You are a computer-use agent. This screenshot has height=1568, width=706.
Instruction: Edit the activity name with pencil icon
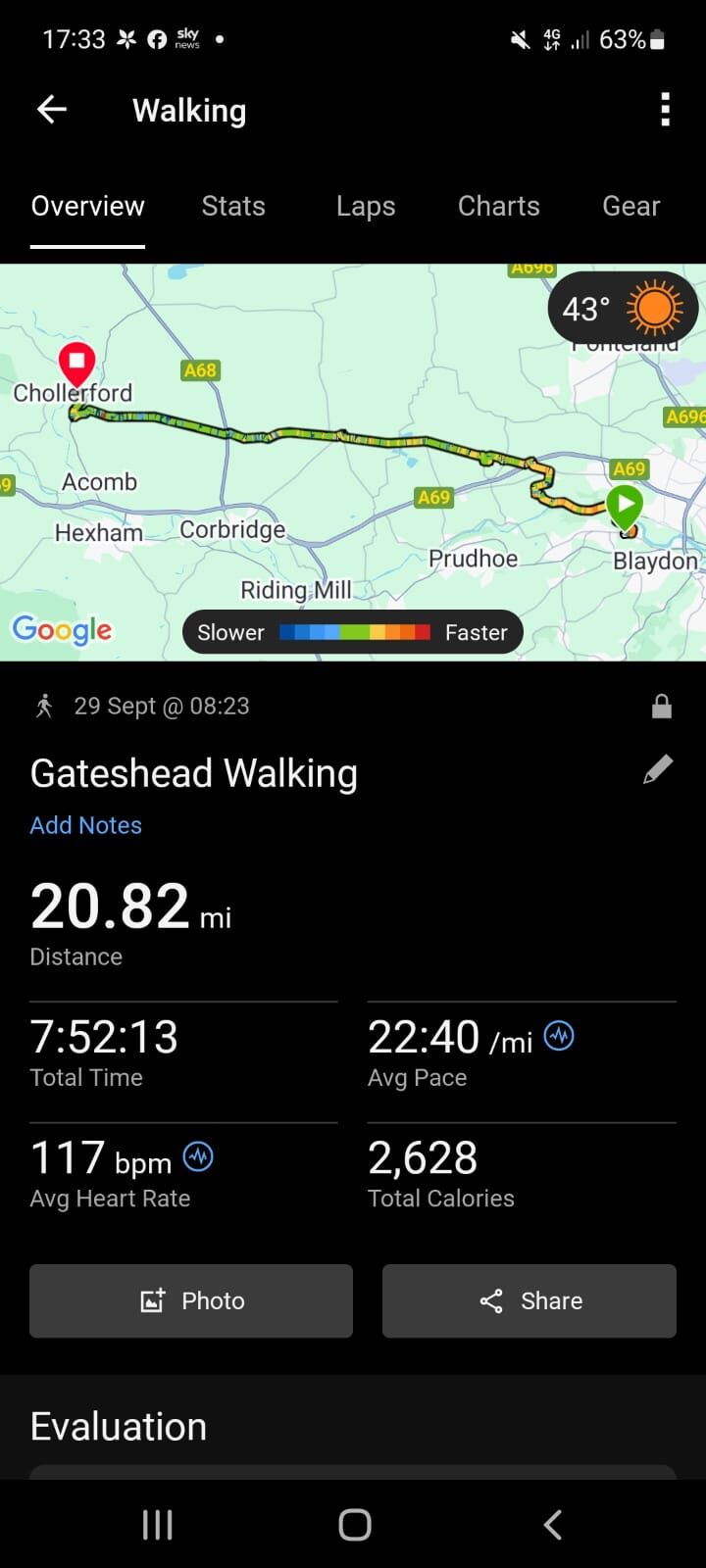(x=658, y=770)
